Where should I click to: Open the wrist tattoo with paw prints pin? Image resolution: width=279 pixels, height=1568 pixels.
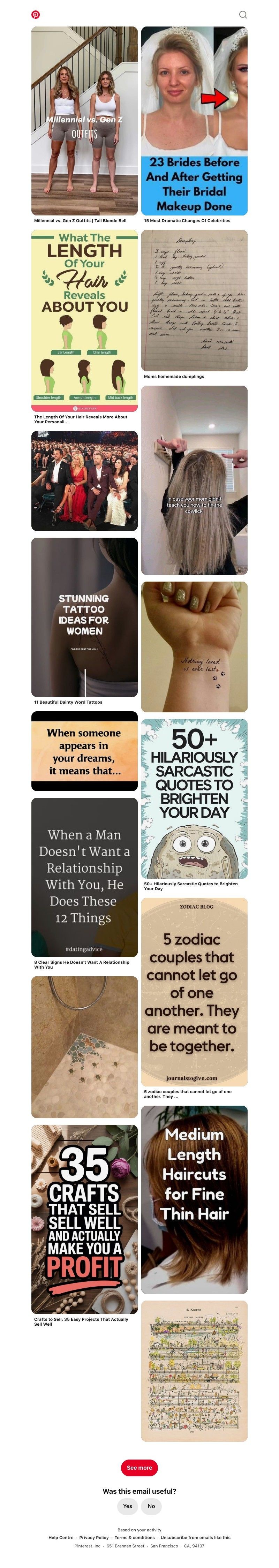[x=194, y=646]
